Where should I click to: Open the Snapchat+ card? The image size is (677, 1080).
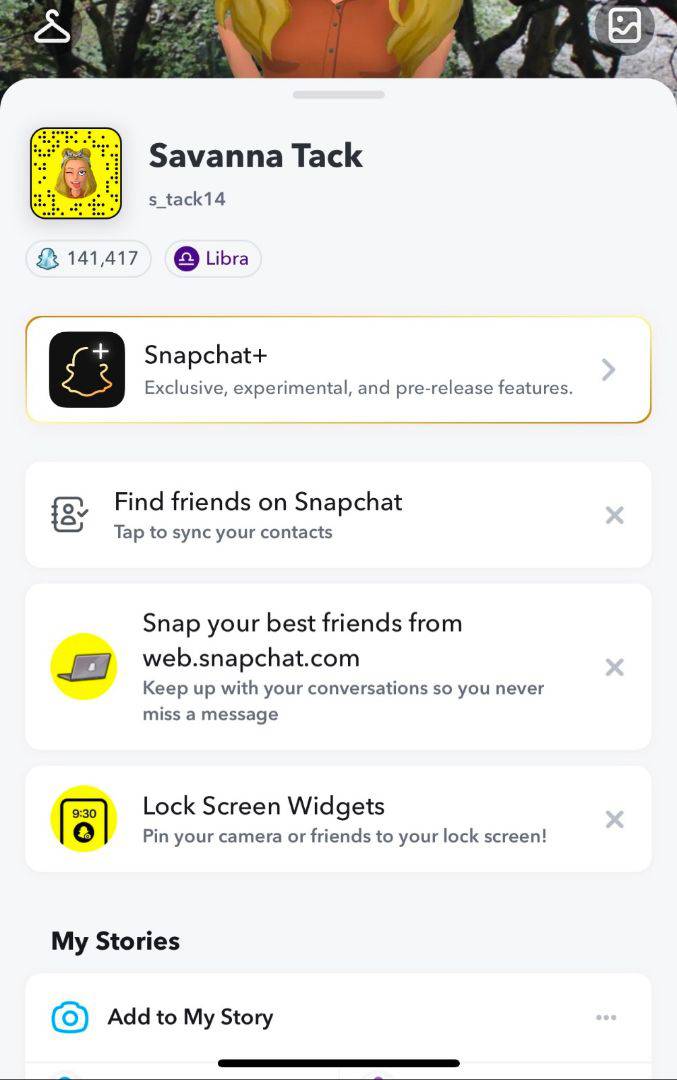click(x=338, y=370)
